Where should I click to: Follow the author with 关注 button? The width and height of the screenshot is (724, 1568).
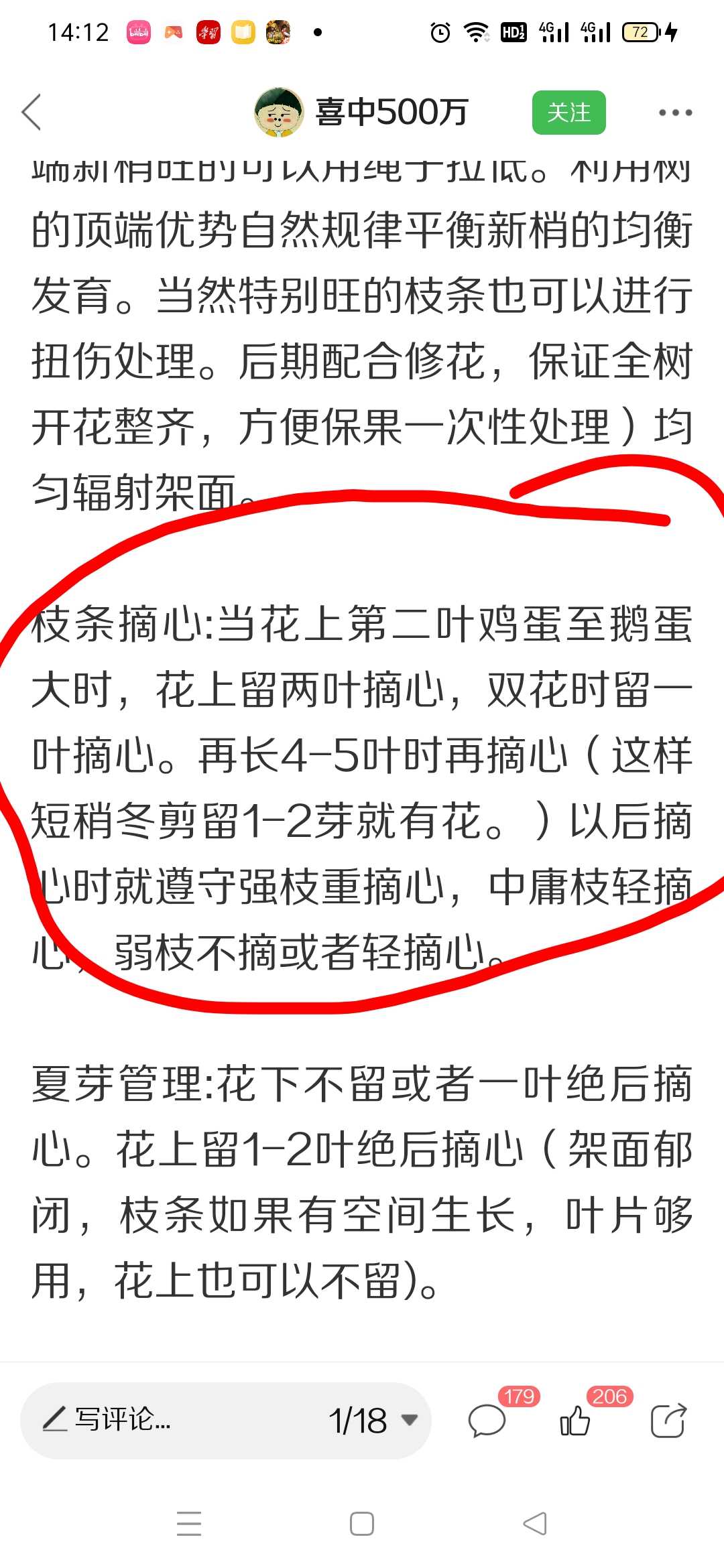[x=568, y=113]
